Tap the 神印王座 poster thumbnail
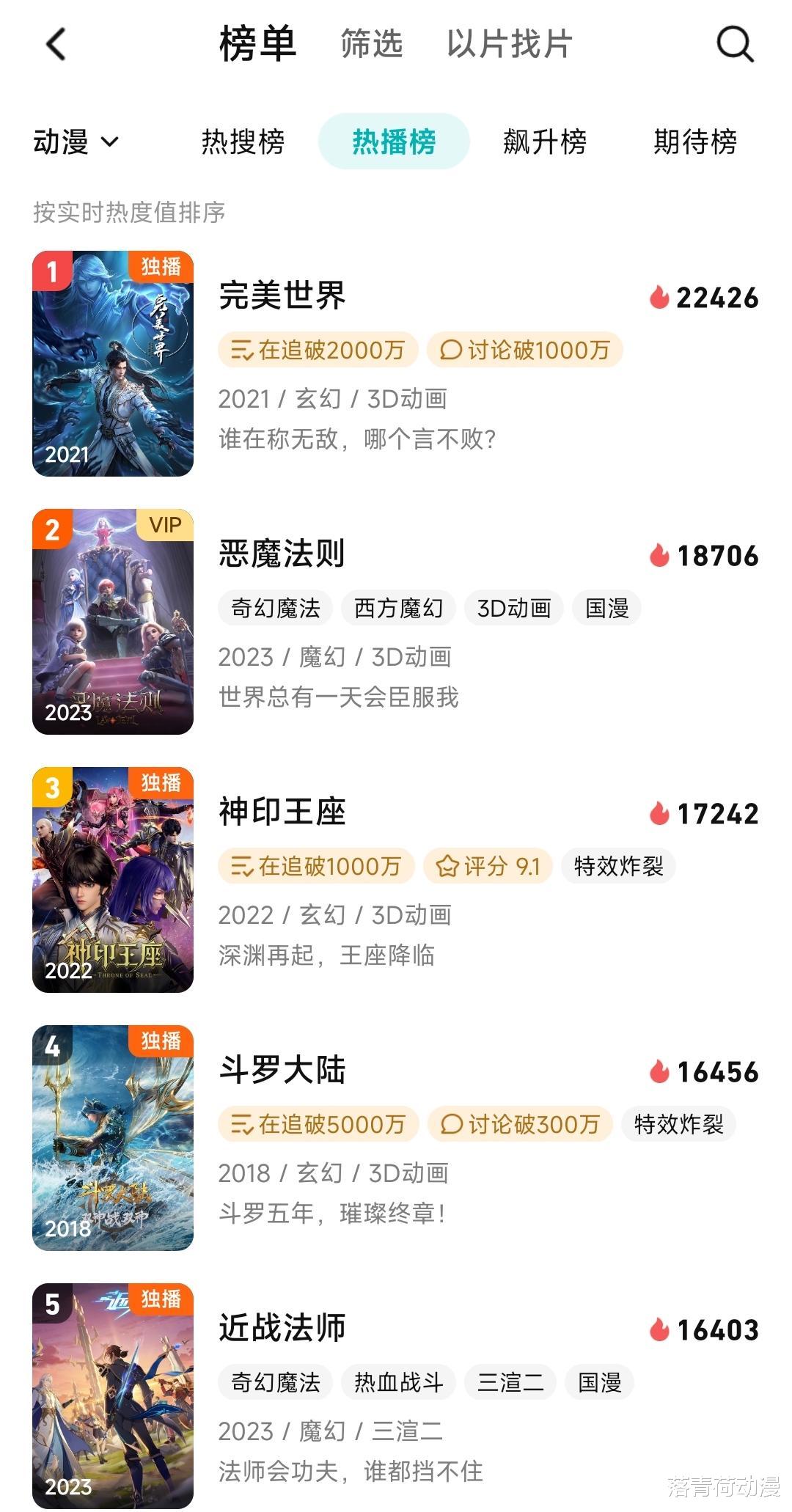The width and height of the screenshot is (792, 1512). click(x=113, y=880)
